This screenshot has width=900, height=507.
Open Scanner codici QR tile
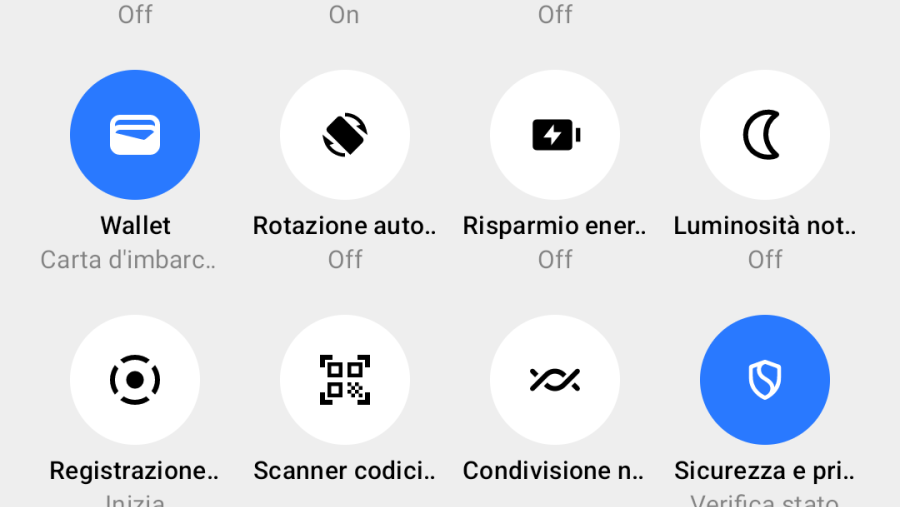345,380
